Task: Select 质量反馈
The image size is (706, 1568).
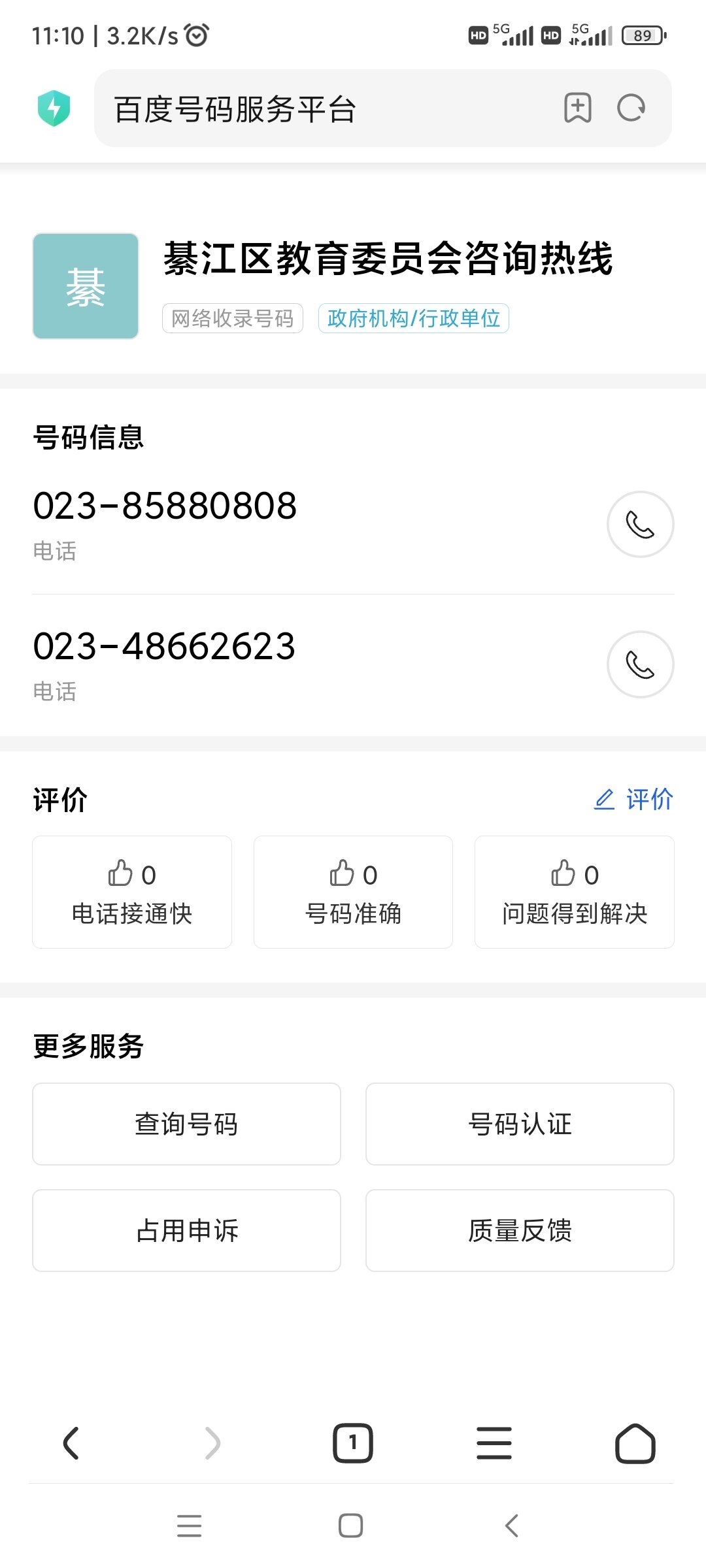Action: tap(520, 1230)
